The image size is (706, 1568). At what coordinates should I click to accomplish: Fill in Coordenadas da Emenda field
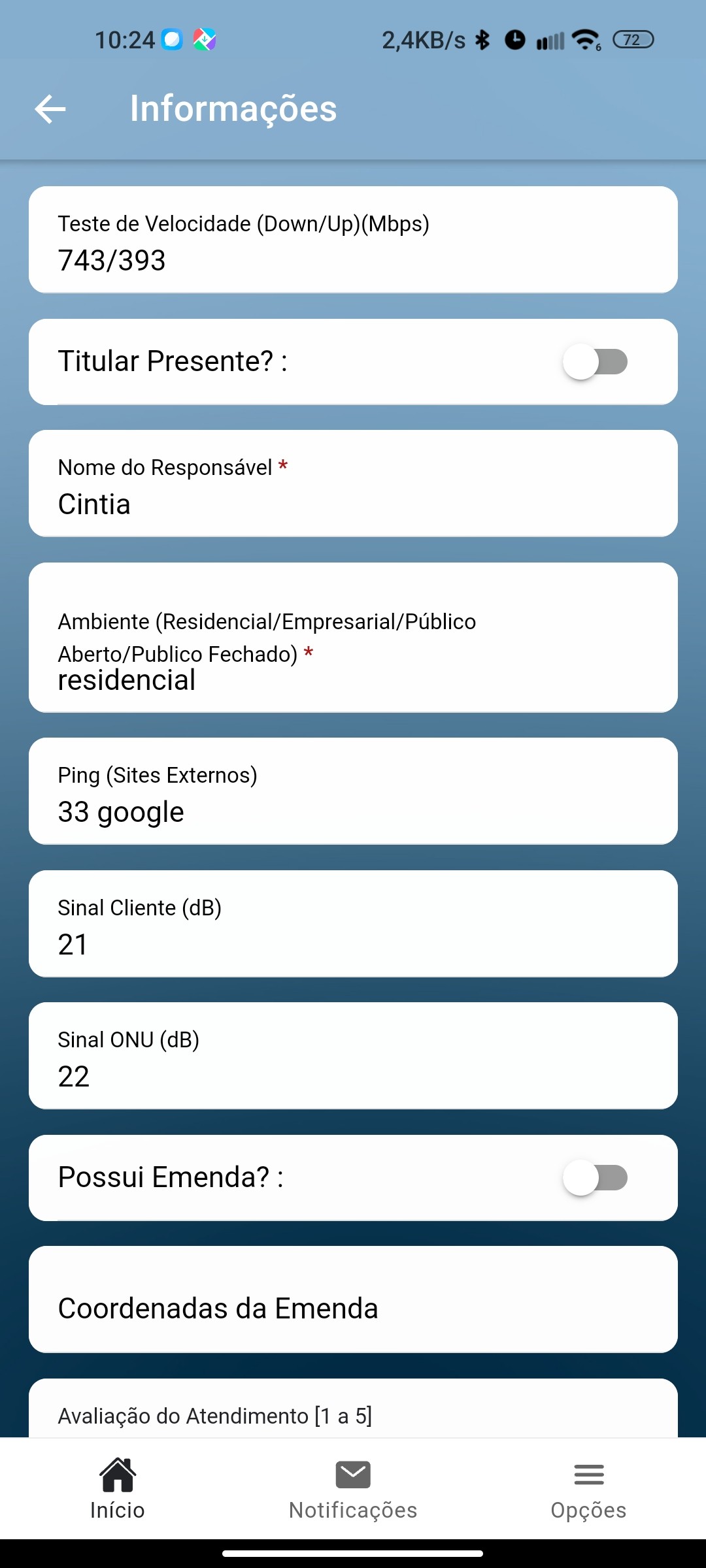(x=353, y=1309)
